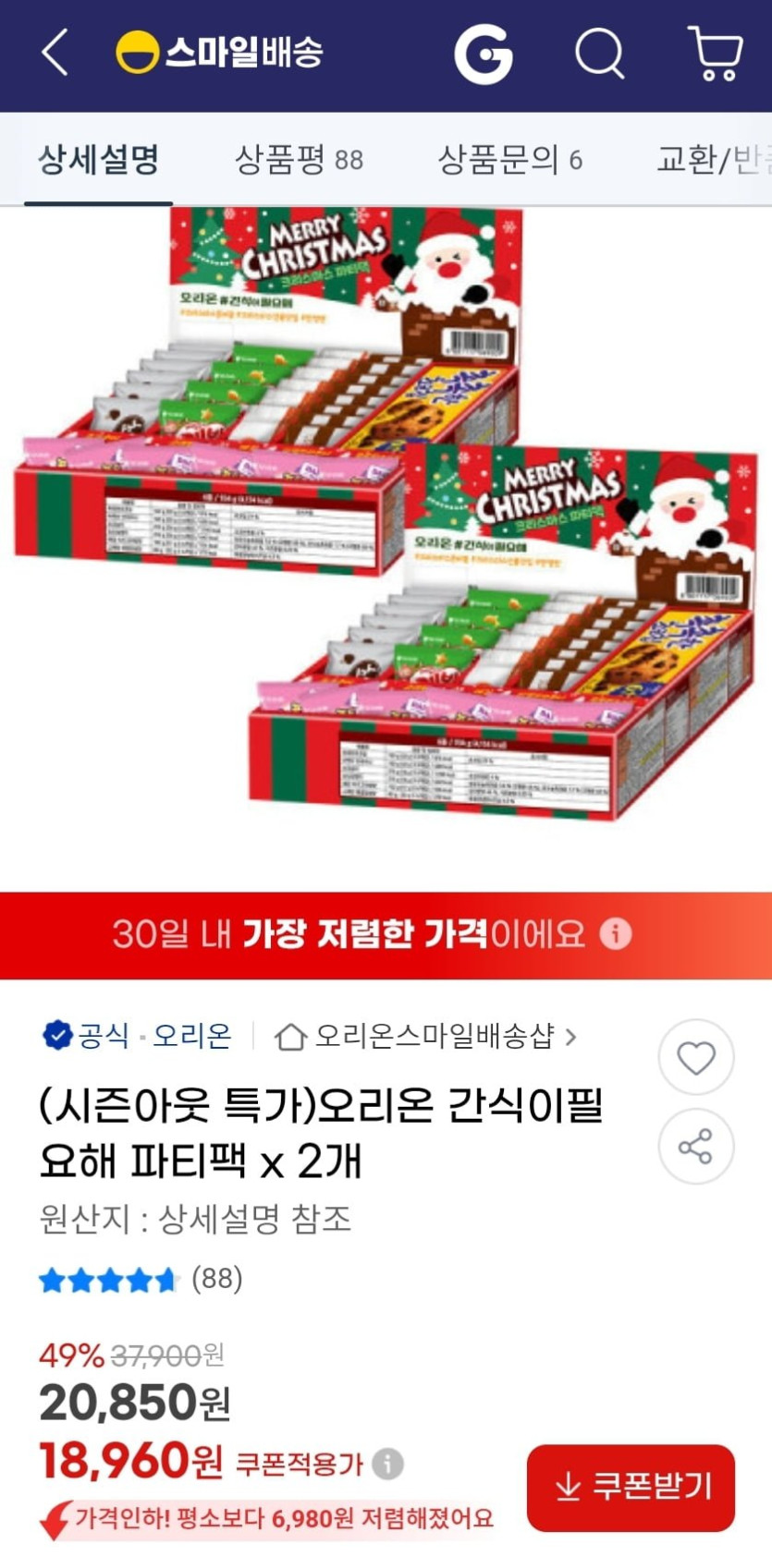Screen dimensions: 772x1568
Task: Show coupon price info icon
Action: (388, 1464)
